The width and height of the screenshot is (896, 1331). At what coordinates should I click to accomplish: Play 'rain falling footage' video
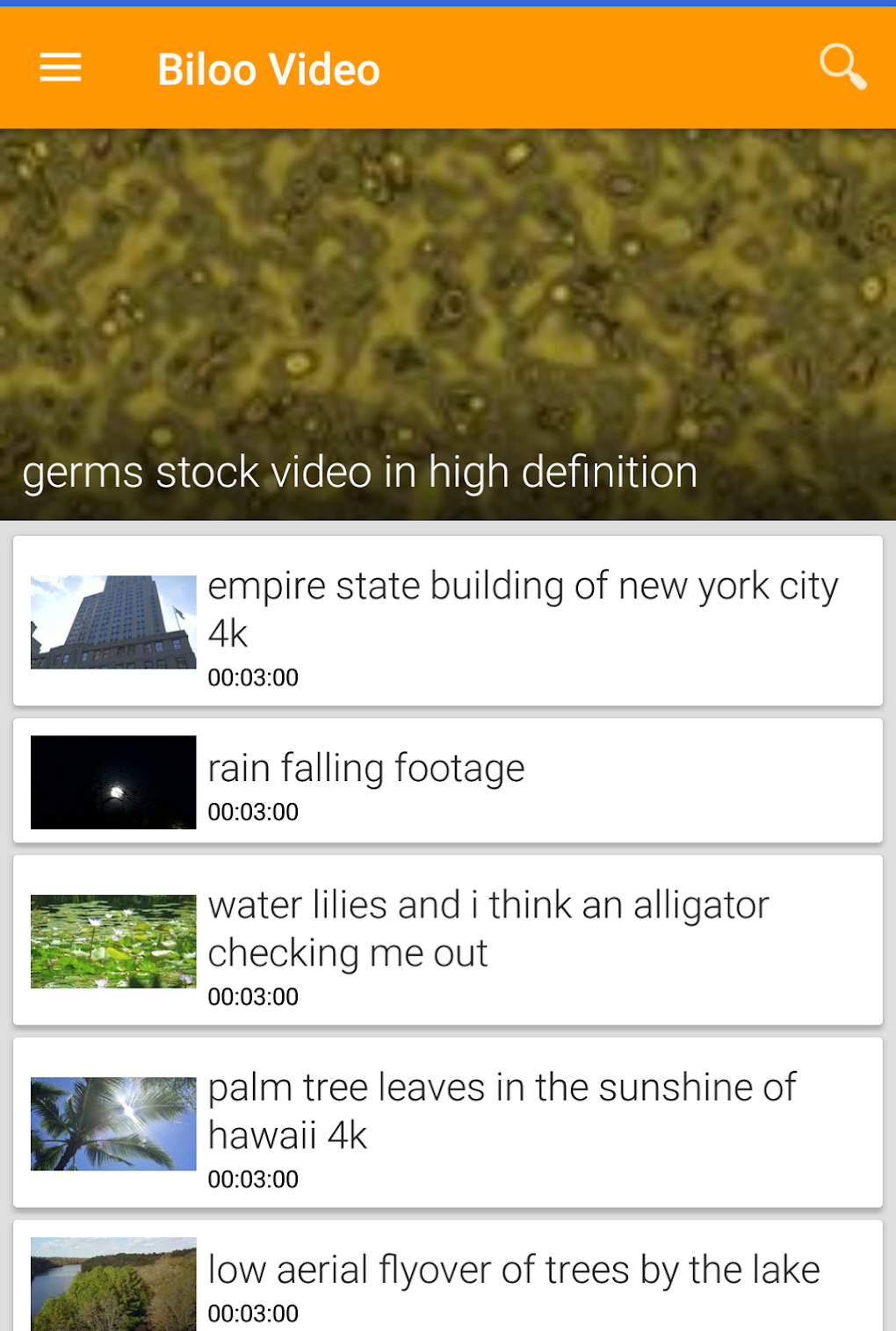click(365, 767)
